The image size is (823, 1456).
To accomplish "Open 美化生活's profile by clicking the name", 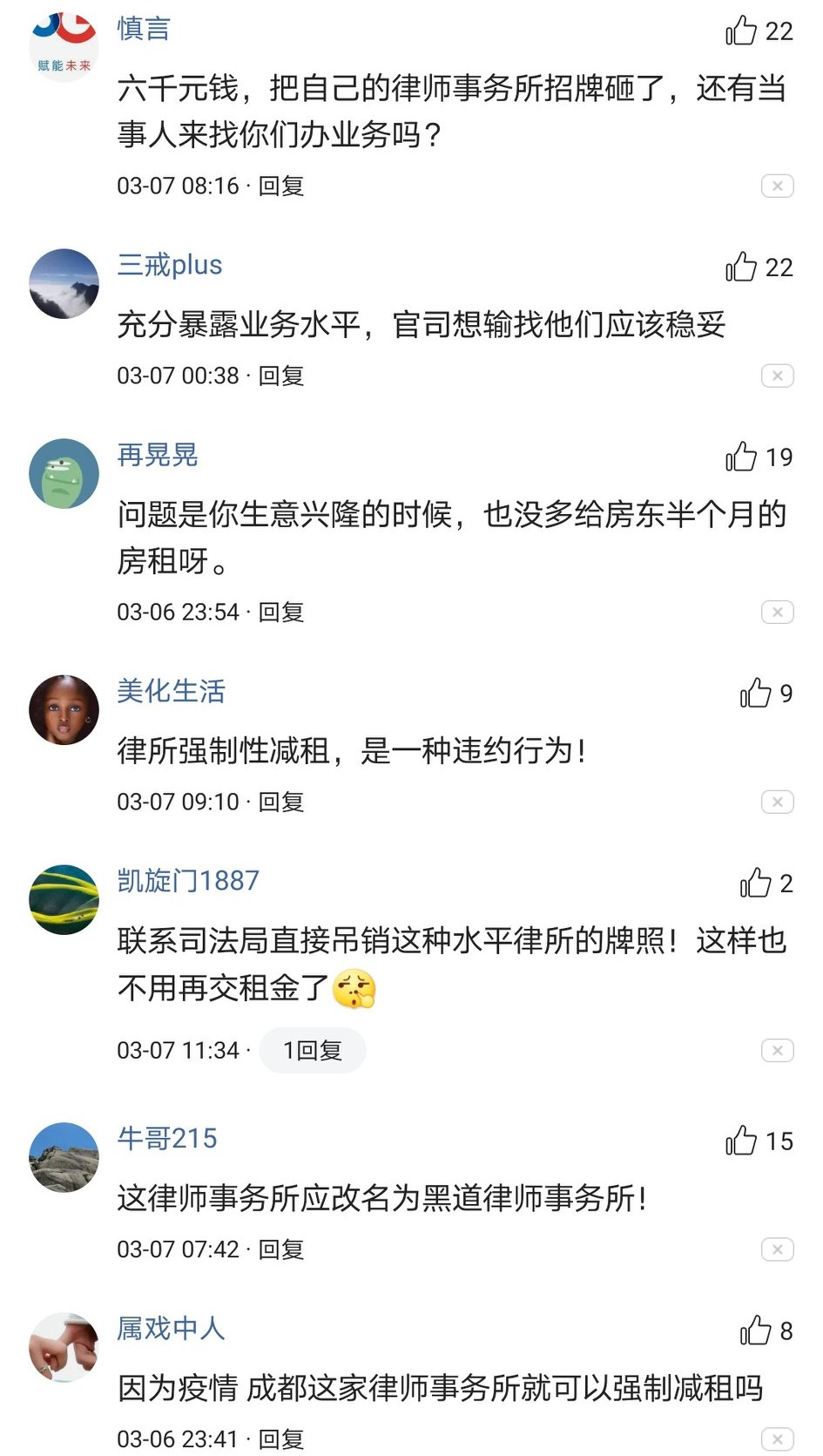I will coord(171,692).
